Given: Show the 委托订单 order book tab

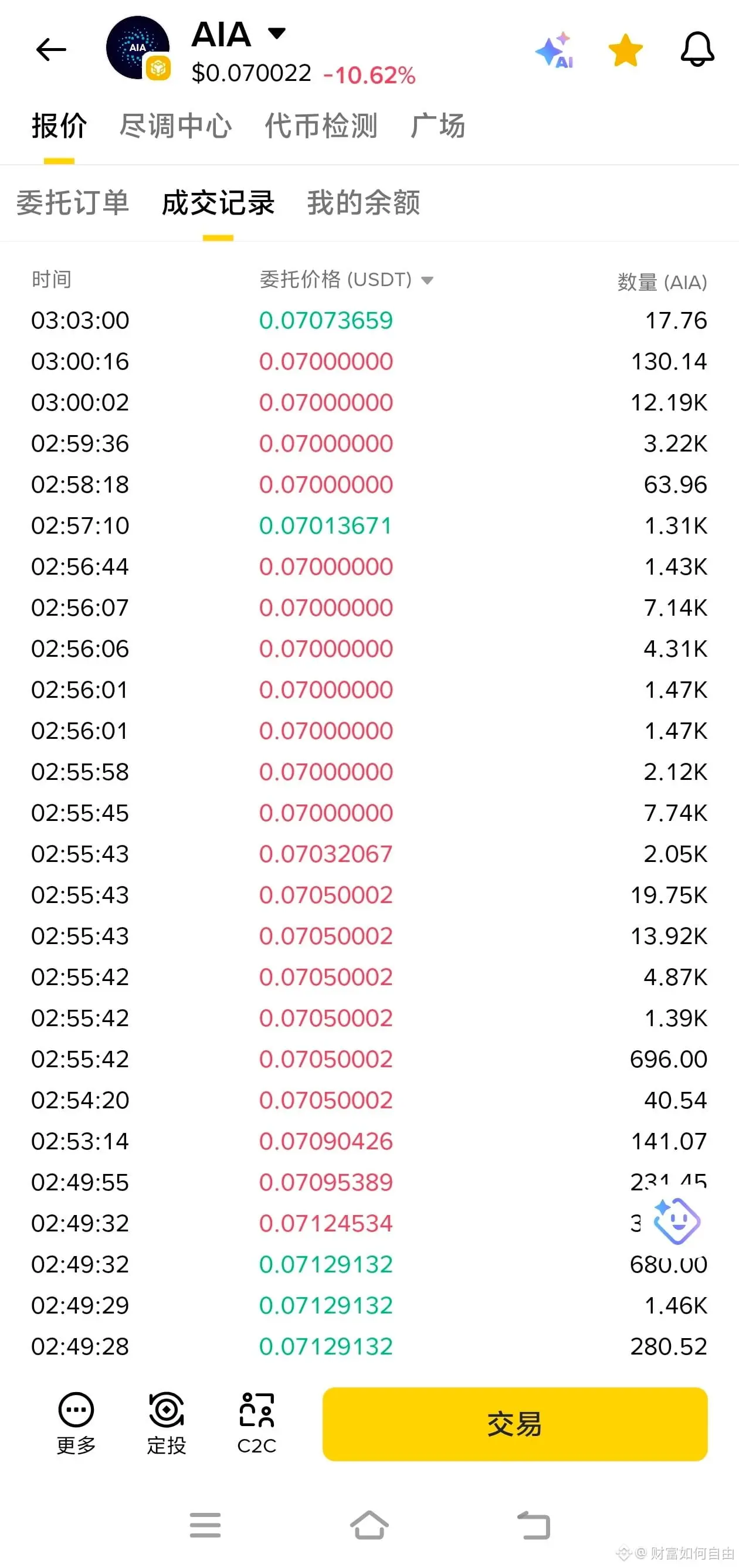Looking at the screenshot, I should coord(73,203).
